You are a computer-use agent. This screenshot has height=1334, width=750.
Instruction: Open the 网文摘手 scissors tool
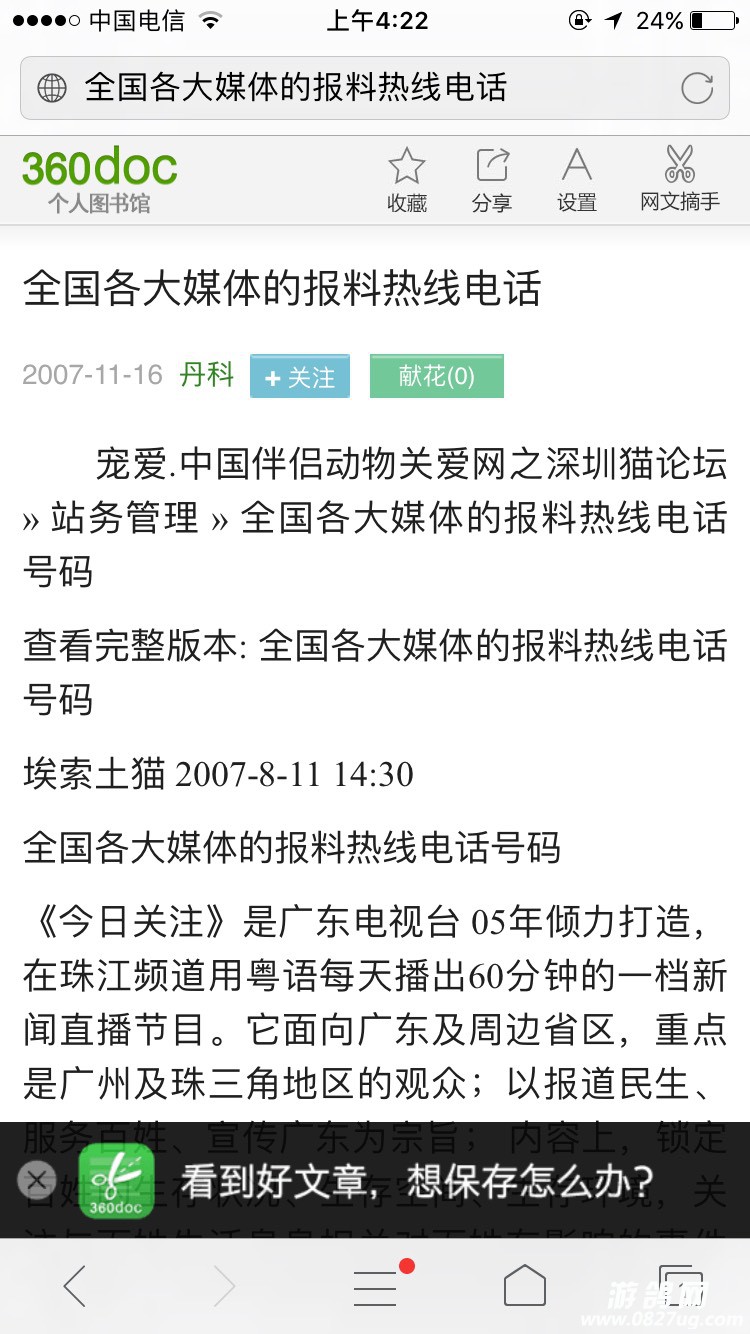coord(680,180)
